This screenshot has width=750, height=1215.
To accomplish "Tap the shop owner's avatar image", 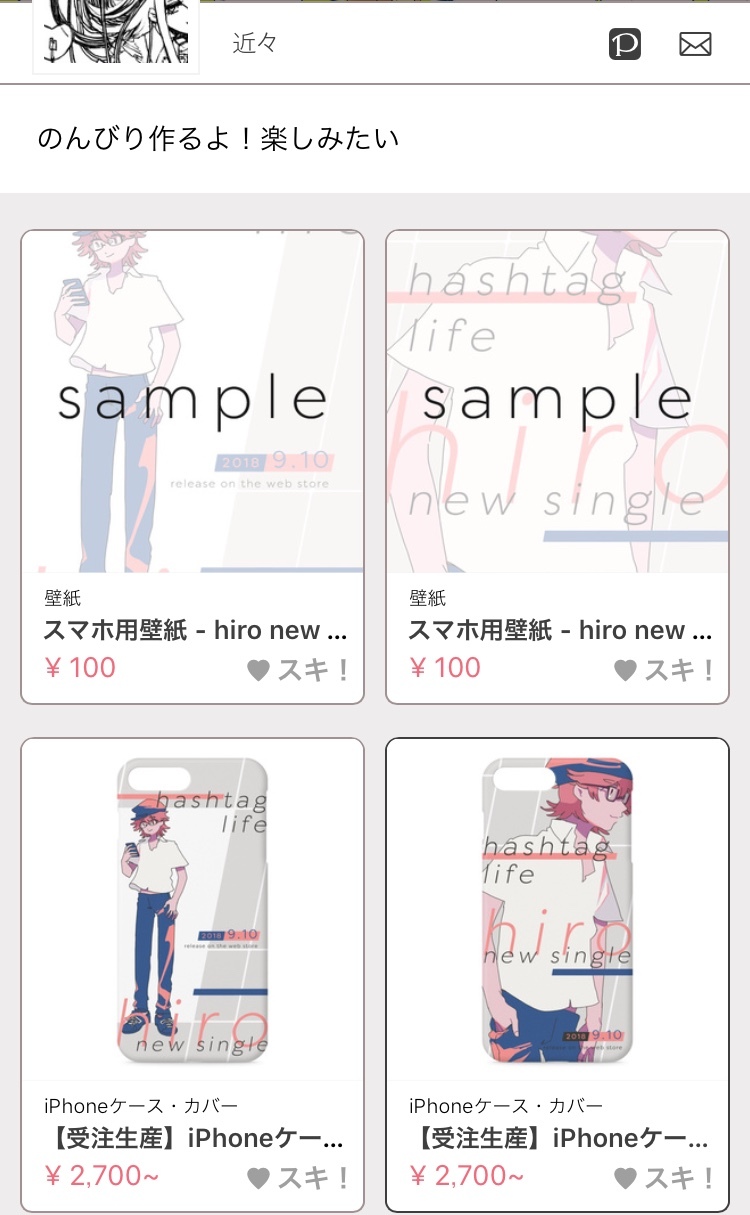I will pos(116,32).
